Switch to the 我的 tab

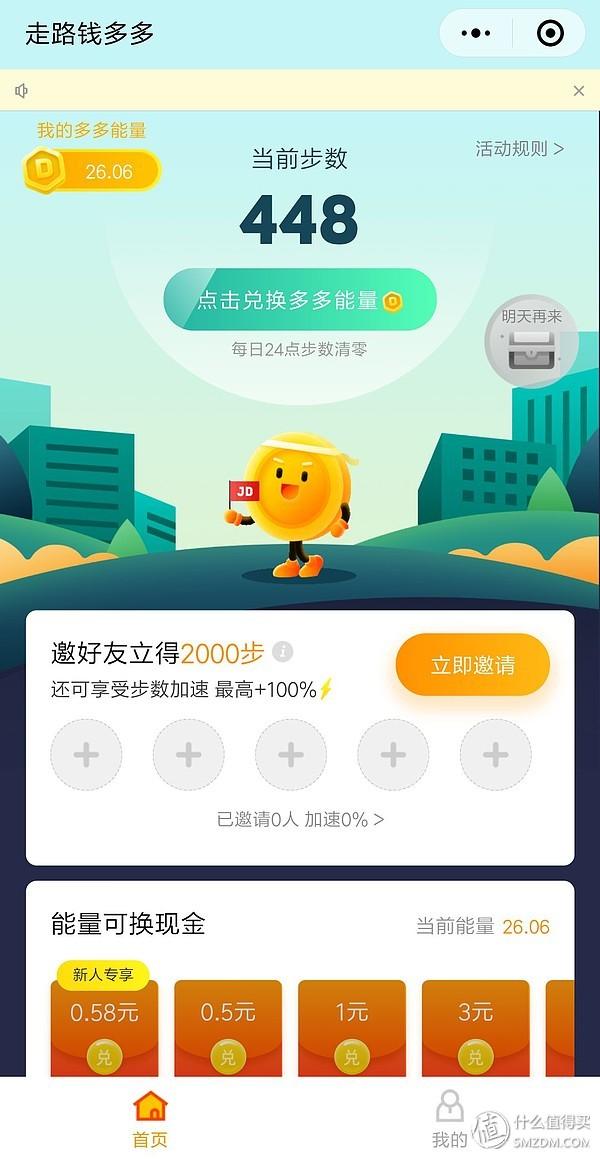pyautogui.click(x=449, y=1119)
